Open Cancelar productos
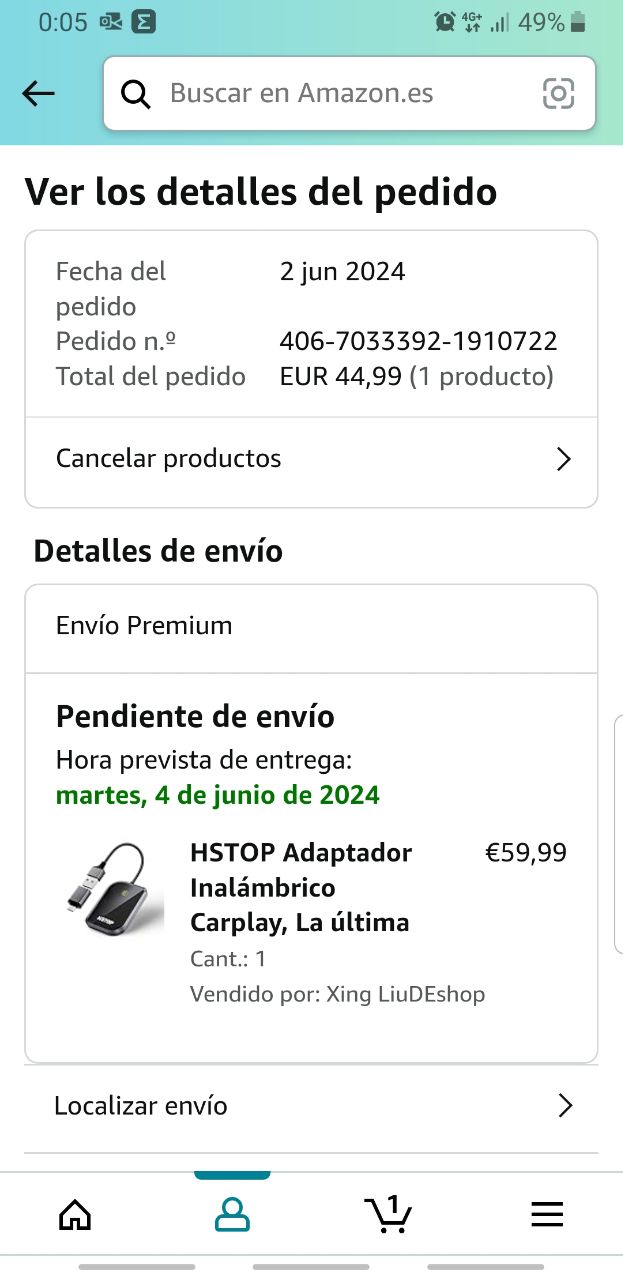The width and height of the screenshot is (623, 1280). 311,459
